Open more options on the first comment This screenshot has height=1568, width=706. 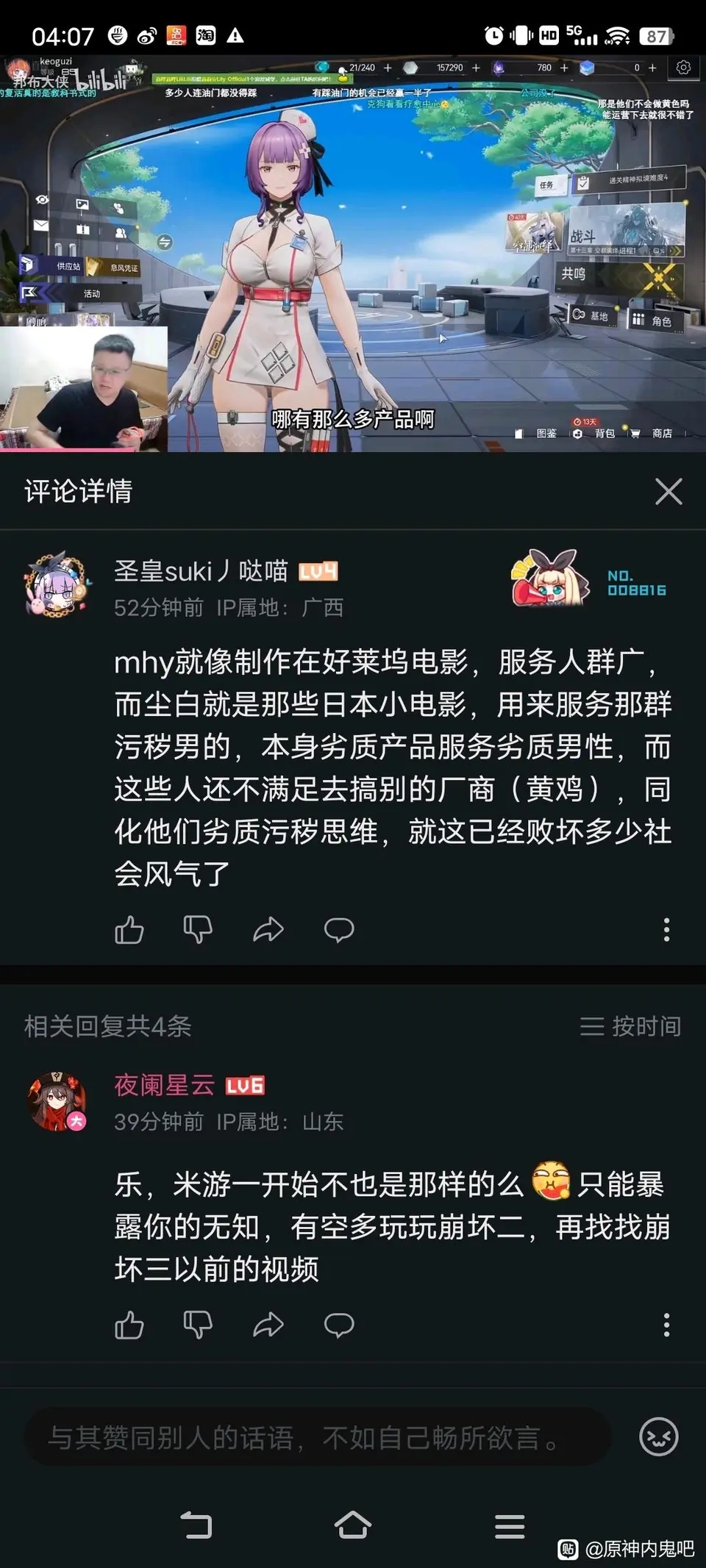pos(666,930)
